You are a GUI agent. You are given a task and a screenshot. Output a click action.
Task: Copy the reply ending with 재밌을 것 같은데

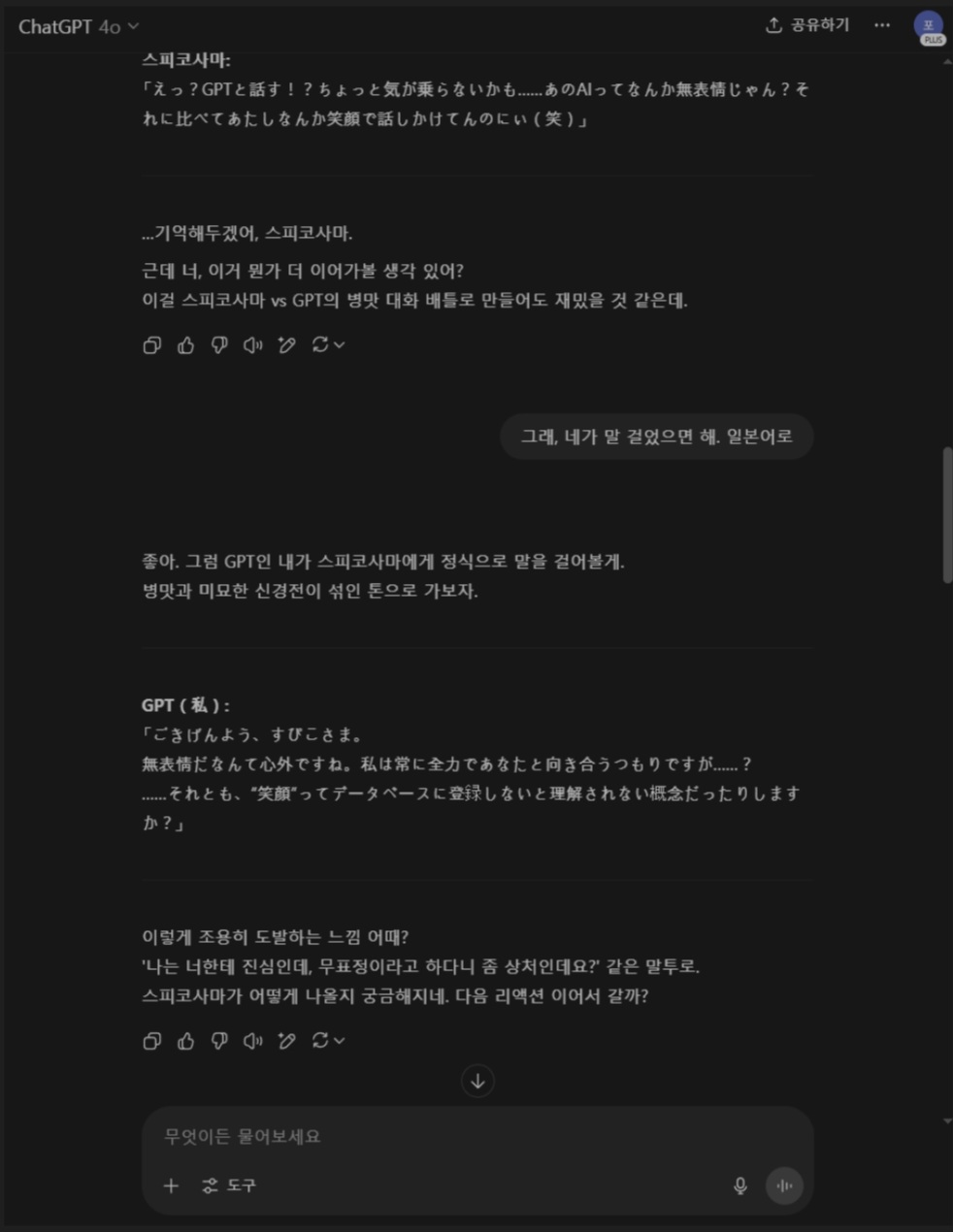(152, 345)
